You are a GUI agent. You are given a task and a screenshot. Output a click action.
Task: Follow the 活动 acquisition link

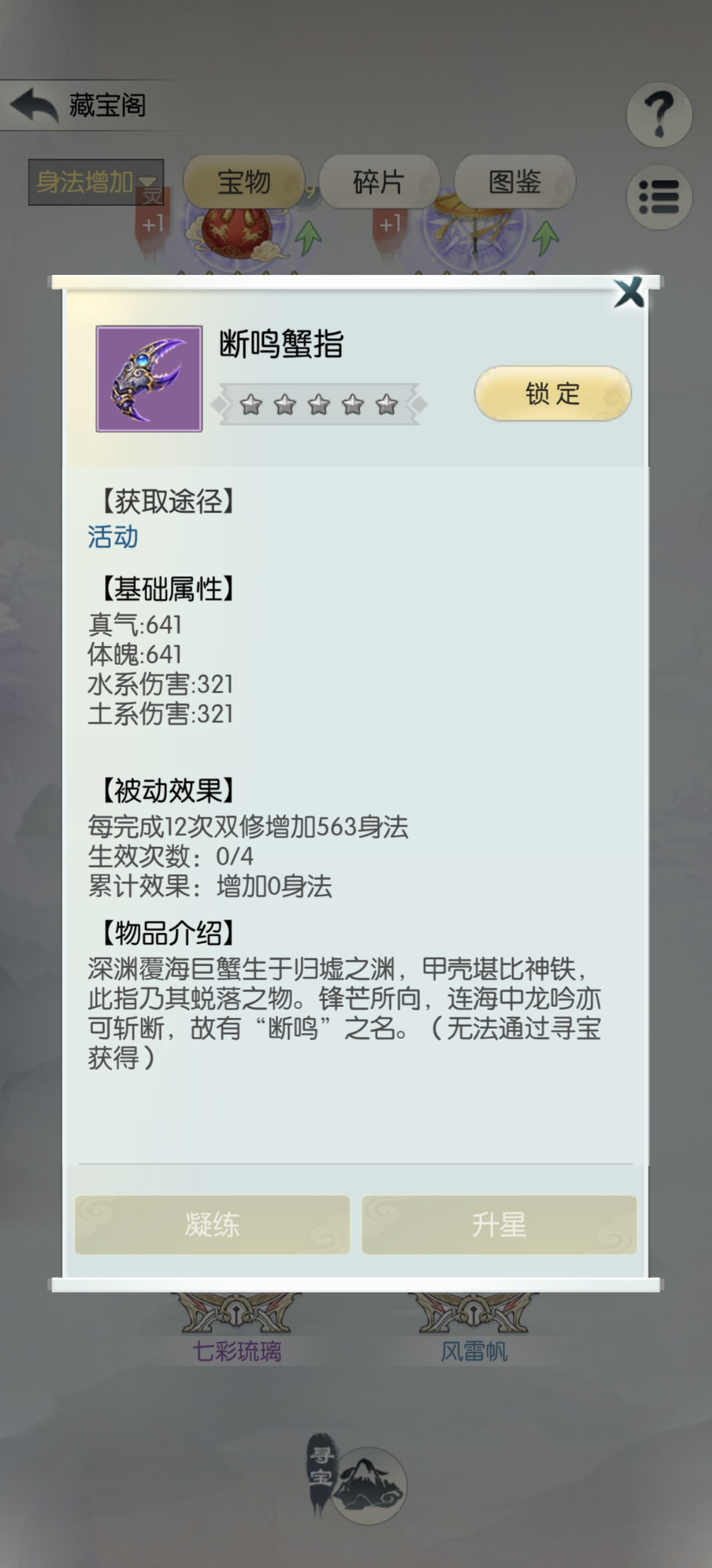coord(113,537)
